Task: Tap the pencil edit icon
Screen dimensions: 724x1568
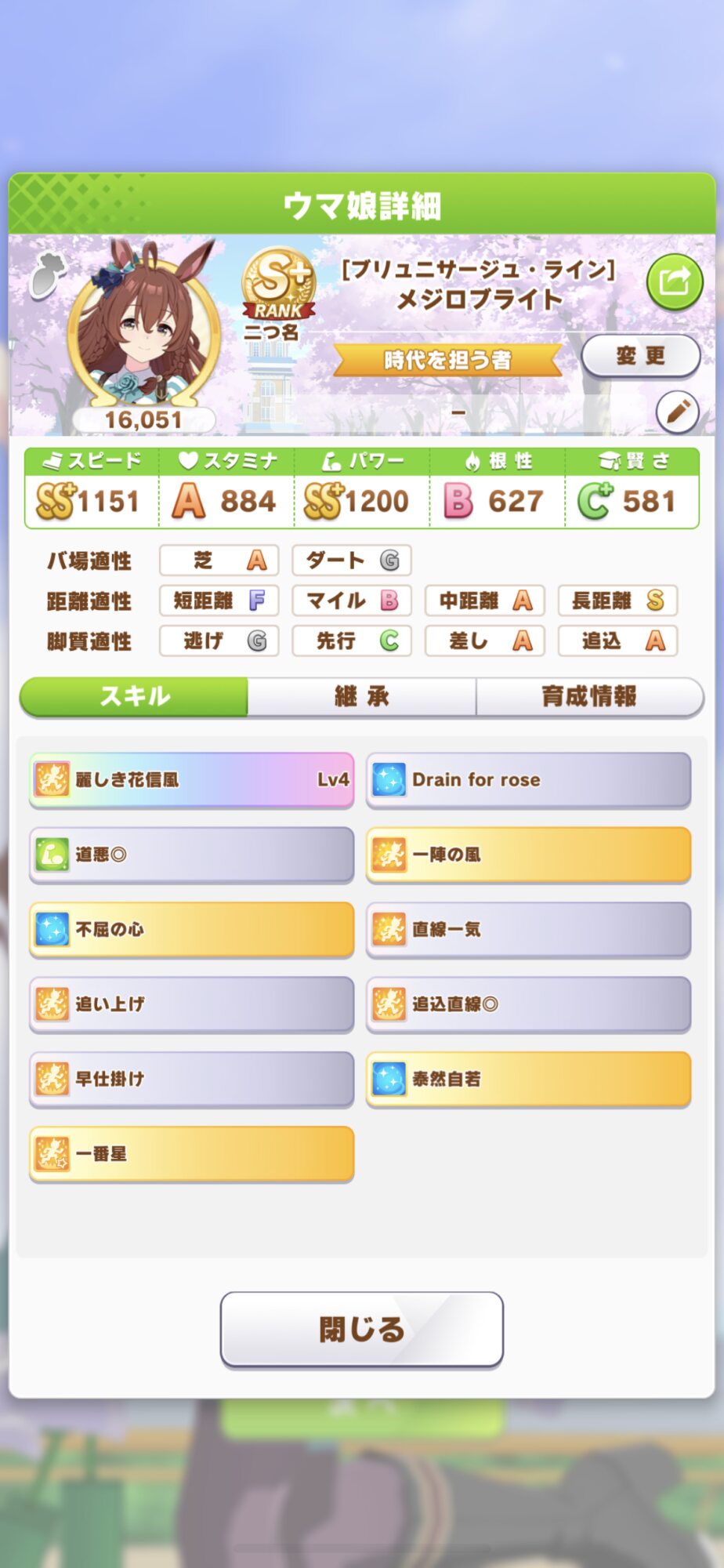Action: 677,411
